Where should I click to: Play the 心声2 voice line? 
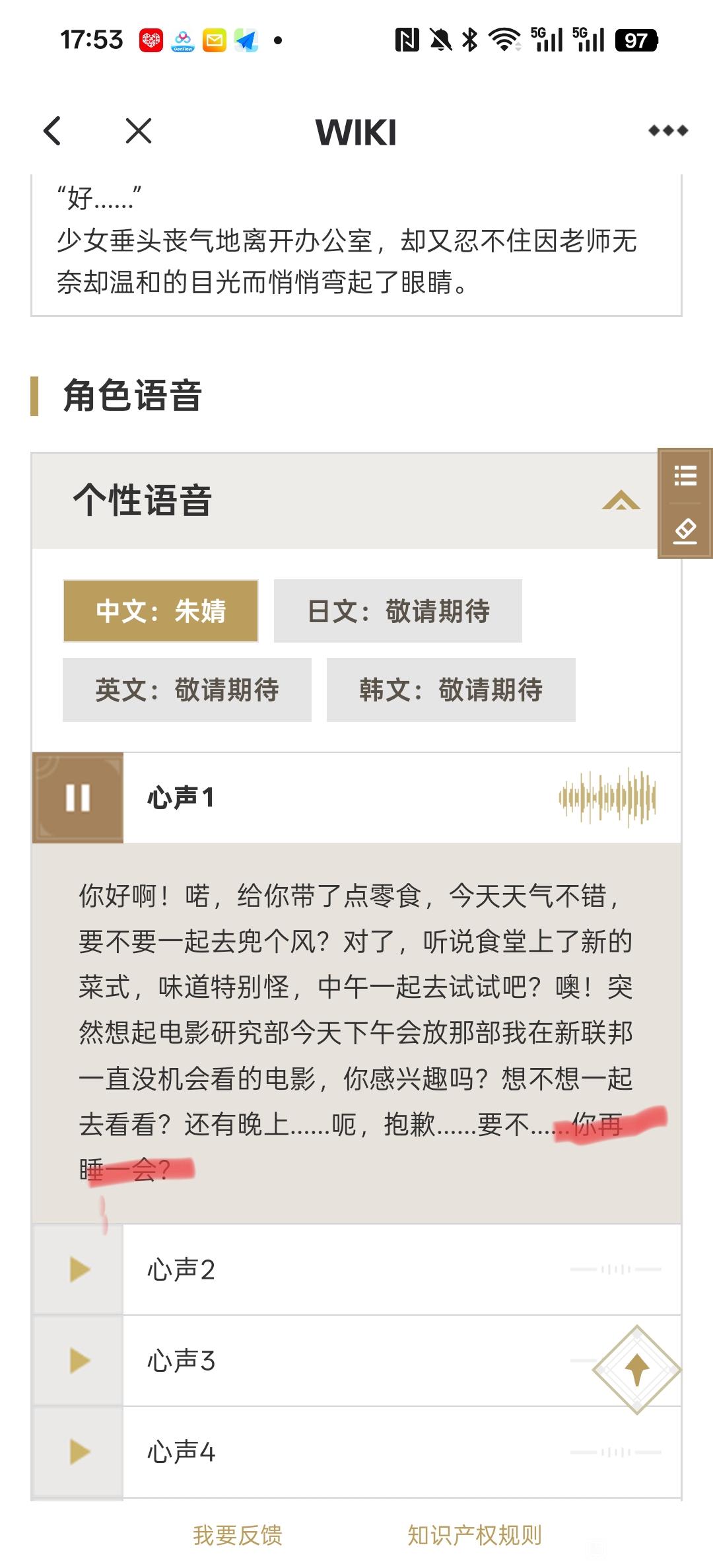pos(79,1269)
